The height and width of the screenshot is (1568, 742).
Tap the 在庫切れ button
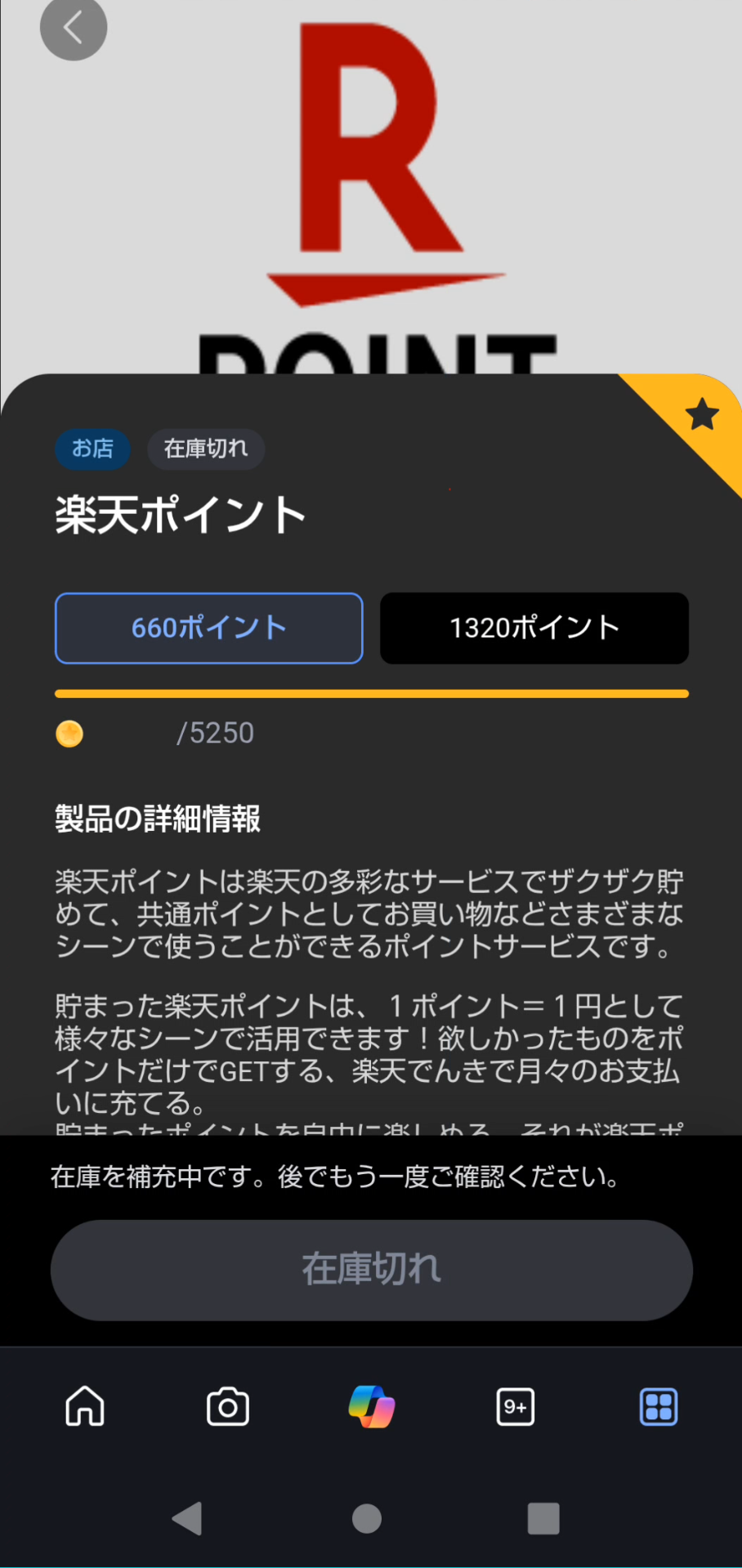click(372, 1269)
